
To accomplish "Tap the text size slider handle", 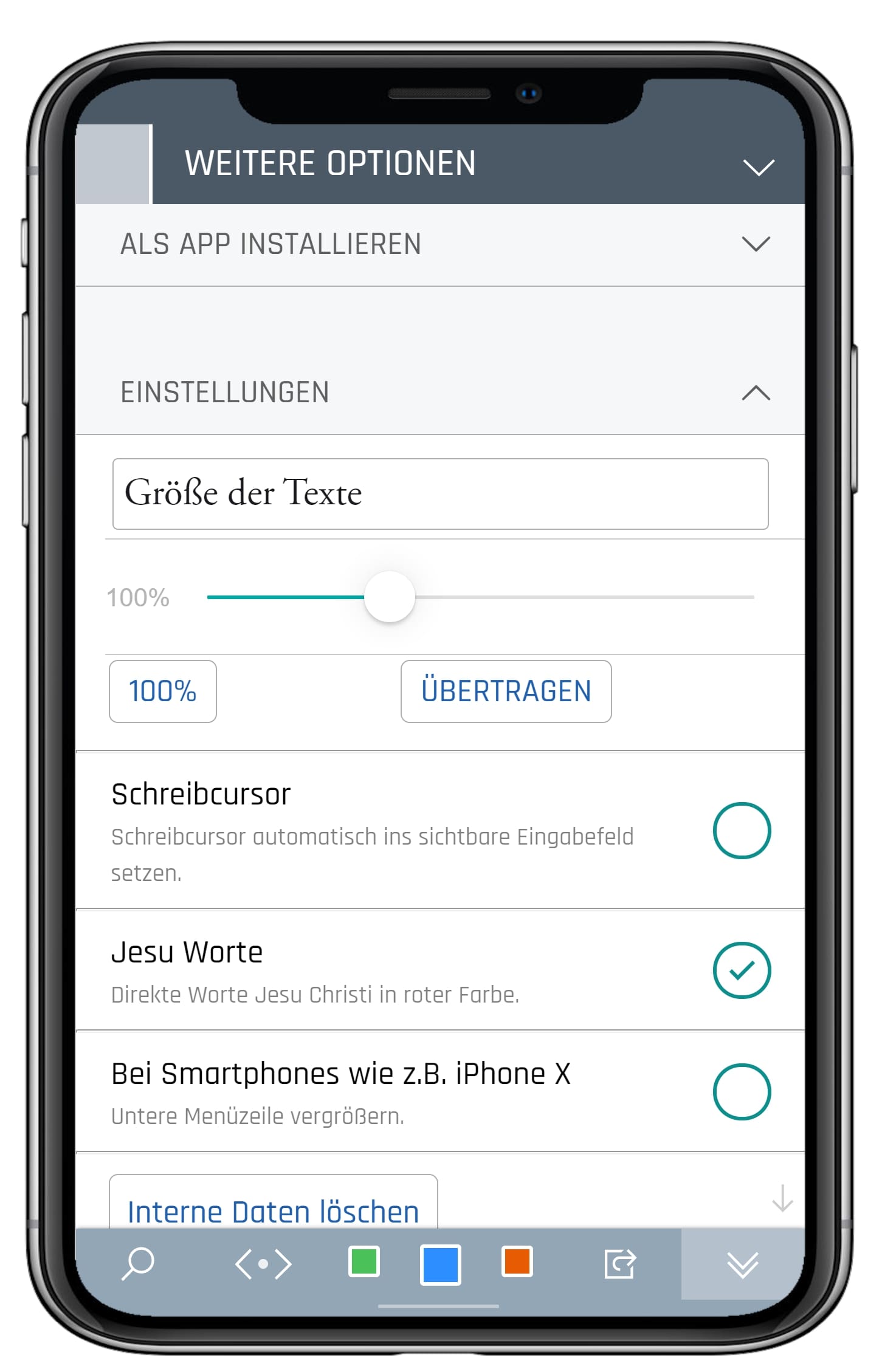I will pyautogui.click(x=390, y=597).
